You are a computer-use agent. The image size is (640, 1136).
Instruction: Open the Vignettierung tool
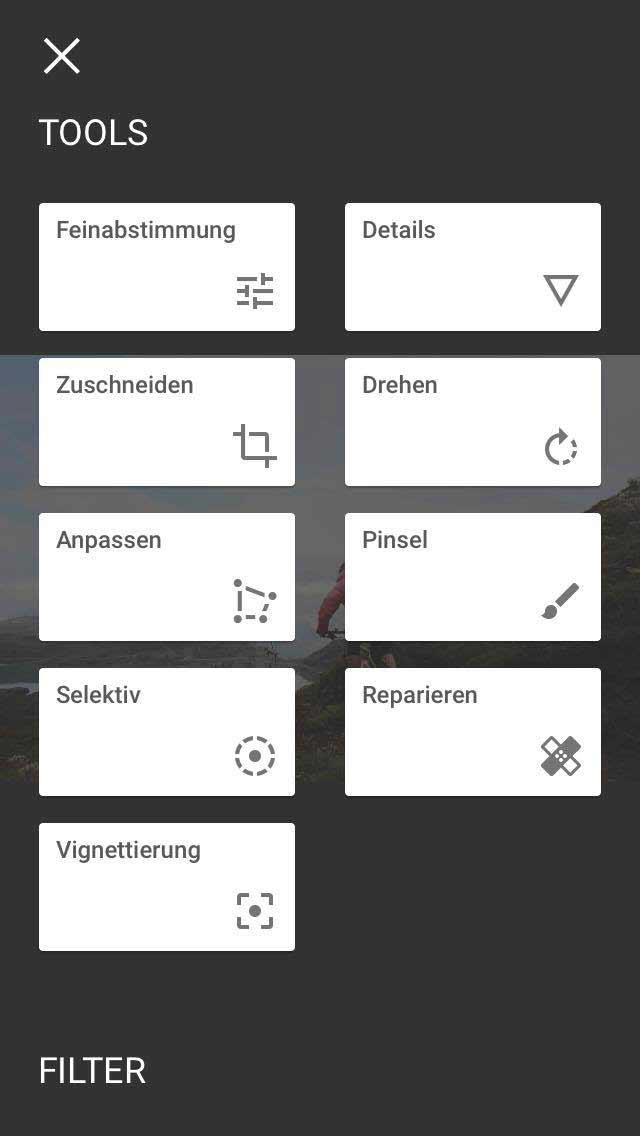[167, 887]
